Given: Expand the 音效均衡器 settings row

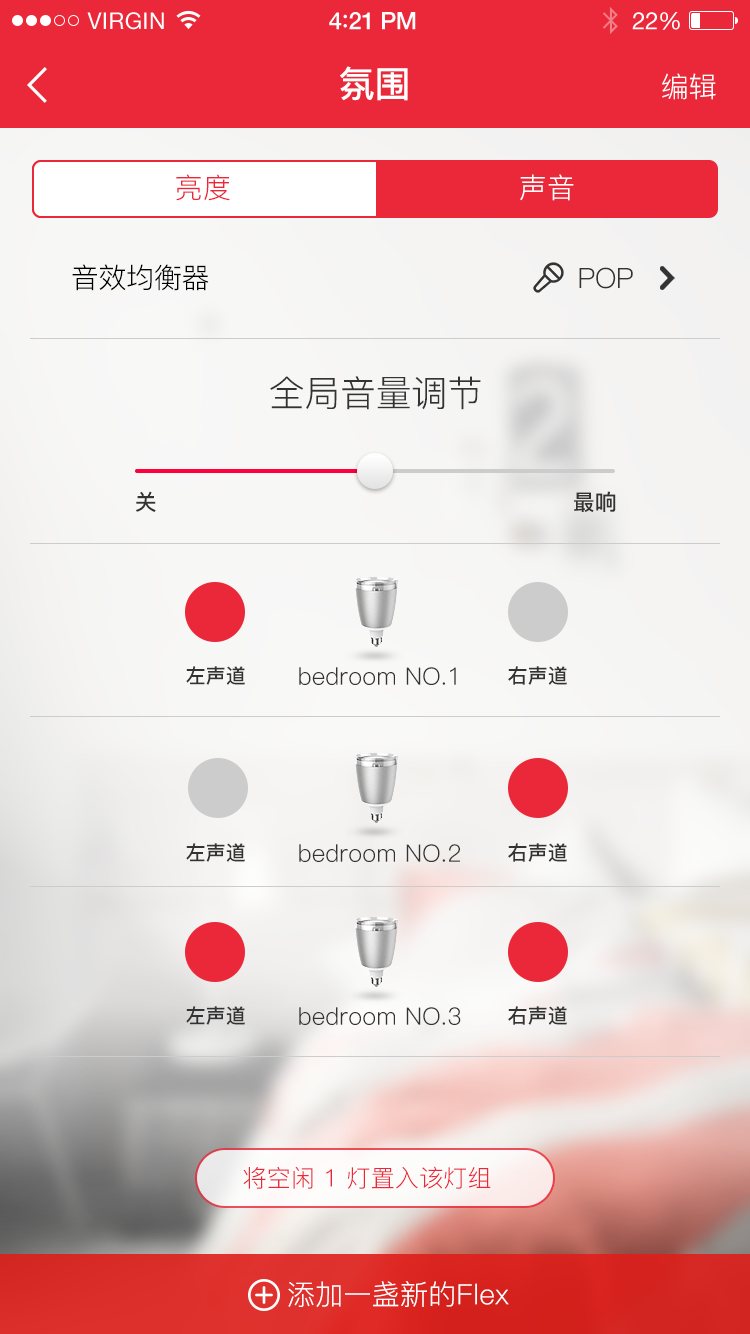Looking at the screenshot, I should point(375,278).
